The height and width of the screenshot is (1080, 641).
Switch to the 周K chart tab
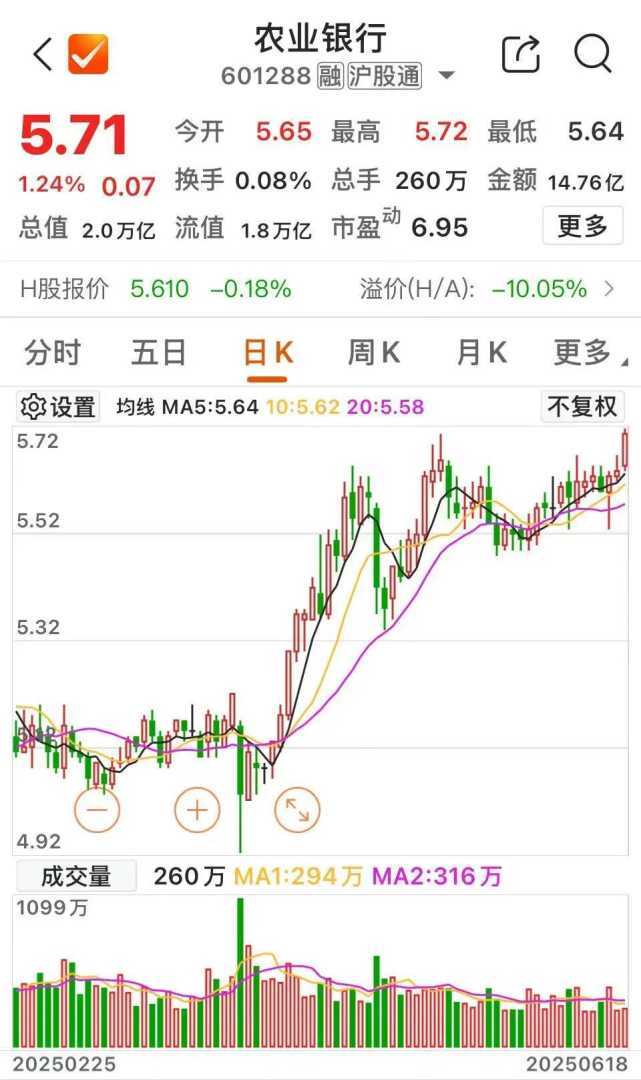point(374,353)
